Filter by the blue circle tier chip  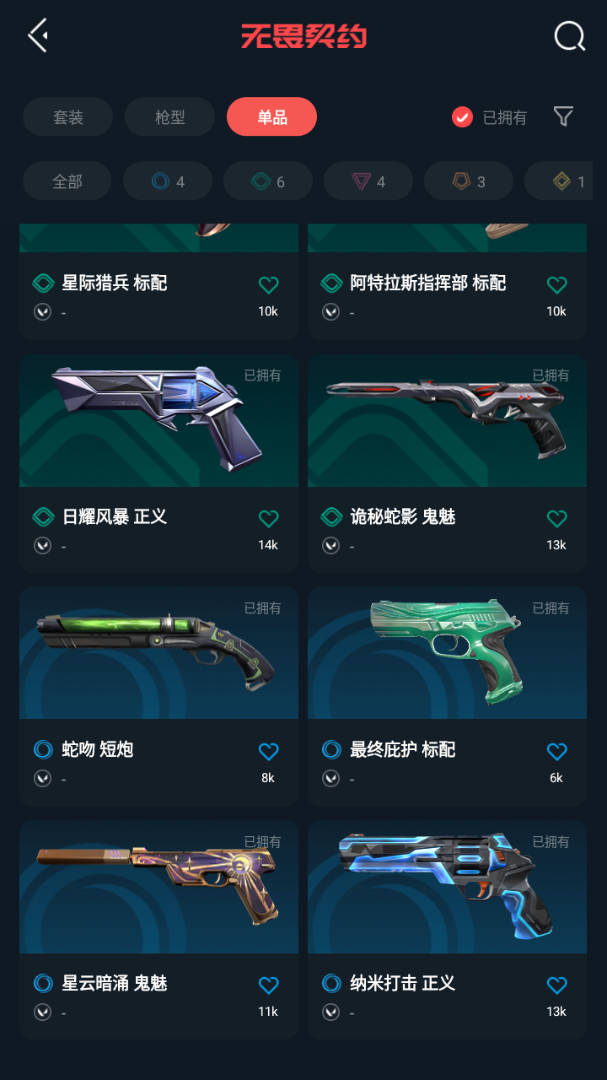tap(167, 181)
